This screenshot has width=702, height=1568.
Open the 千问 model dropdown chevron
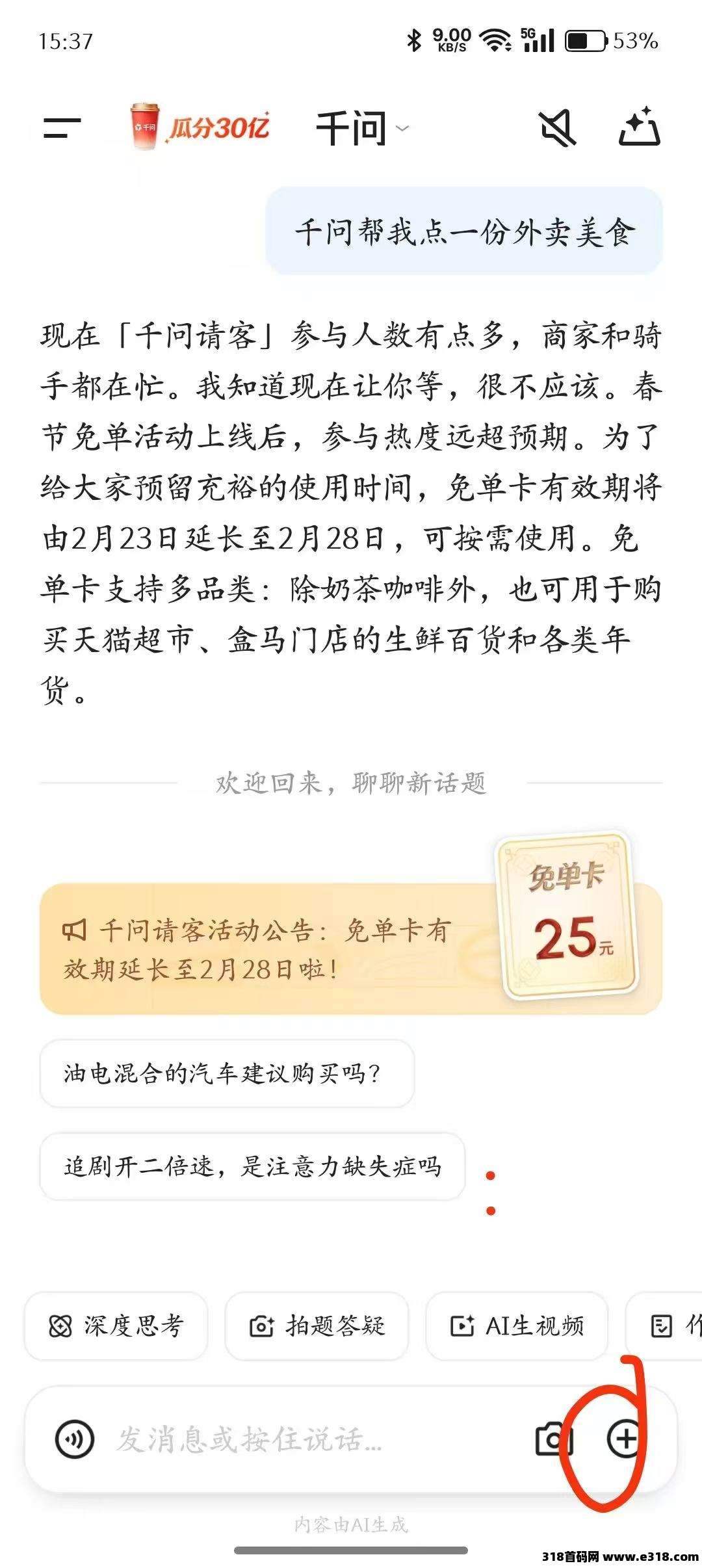403,129
